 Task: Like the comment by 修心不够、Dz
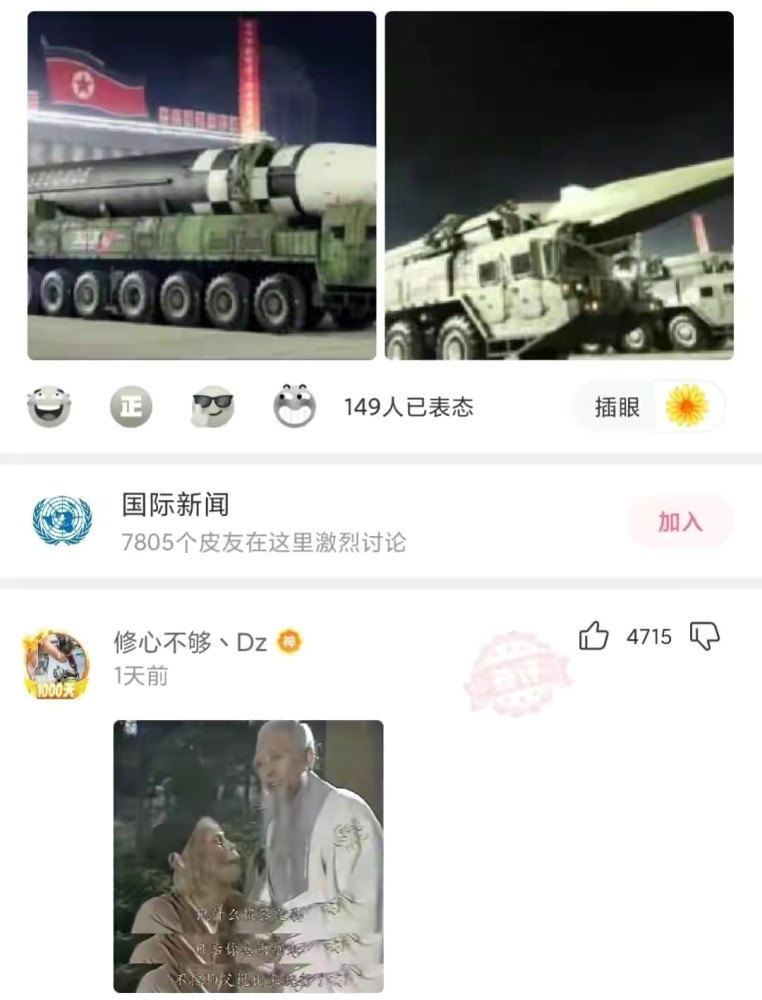click(593, 636)
